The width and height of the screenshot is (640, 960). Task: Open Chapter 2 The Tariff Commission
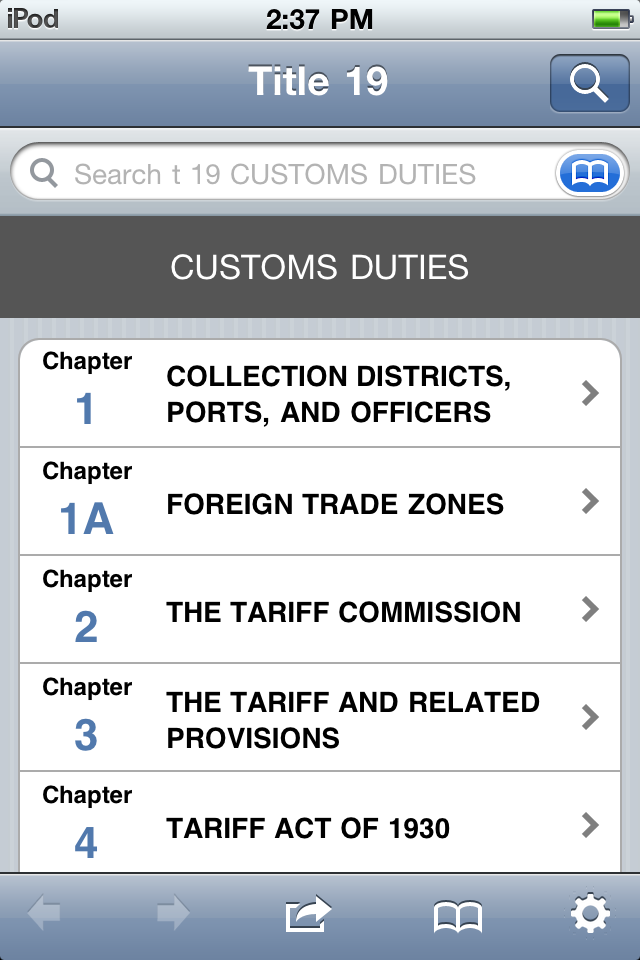[x=320, y=610]
